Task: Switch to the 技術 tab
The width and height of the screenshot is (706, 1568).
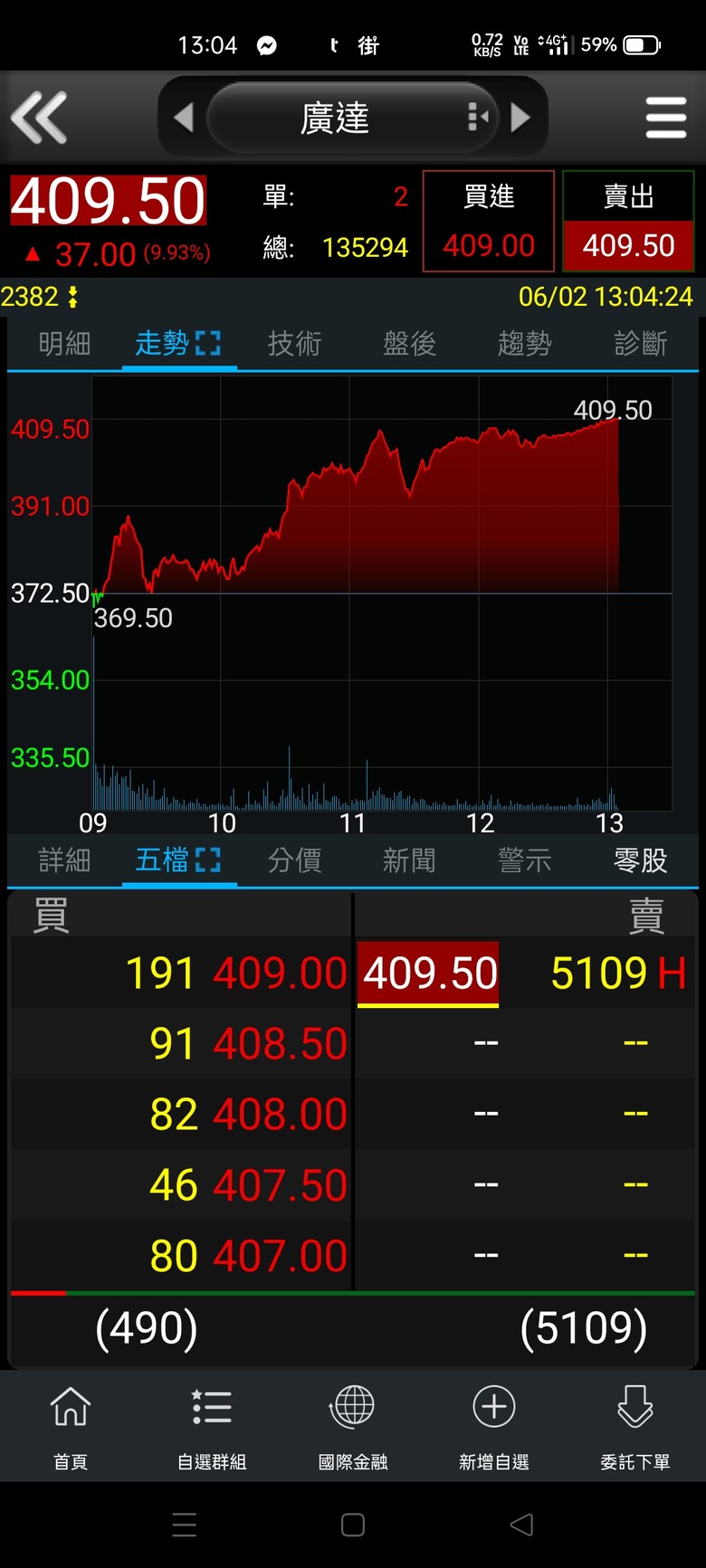Action: point(294,344)
